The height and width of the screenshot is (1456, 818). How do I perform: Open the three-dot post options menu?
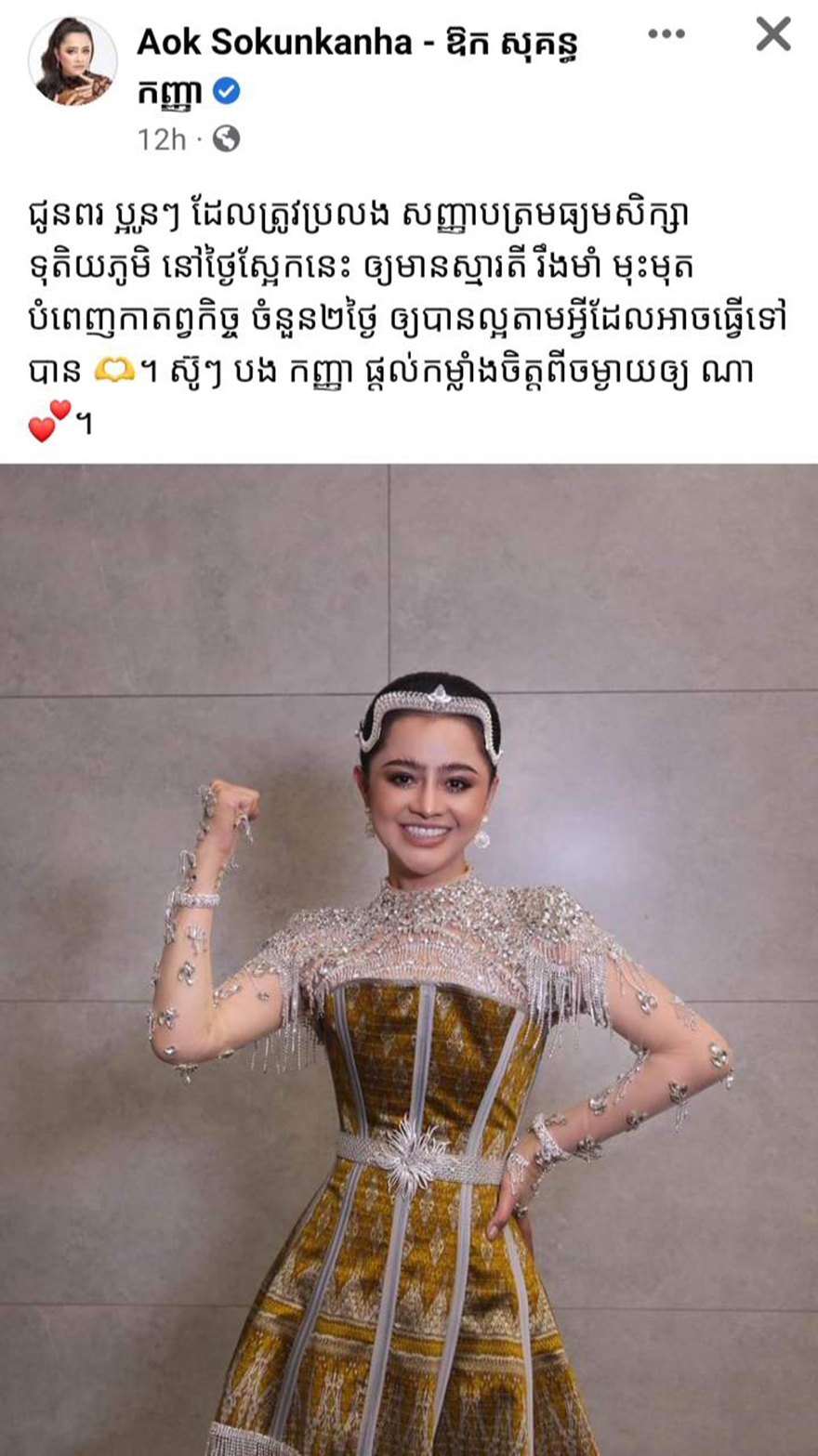(x=666, y=34)
